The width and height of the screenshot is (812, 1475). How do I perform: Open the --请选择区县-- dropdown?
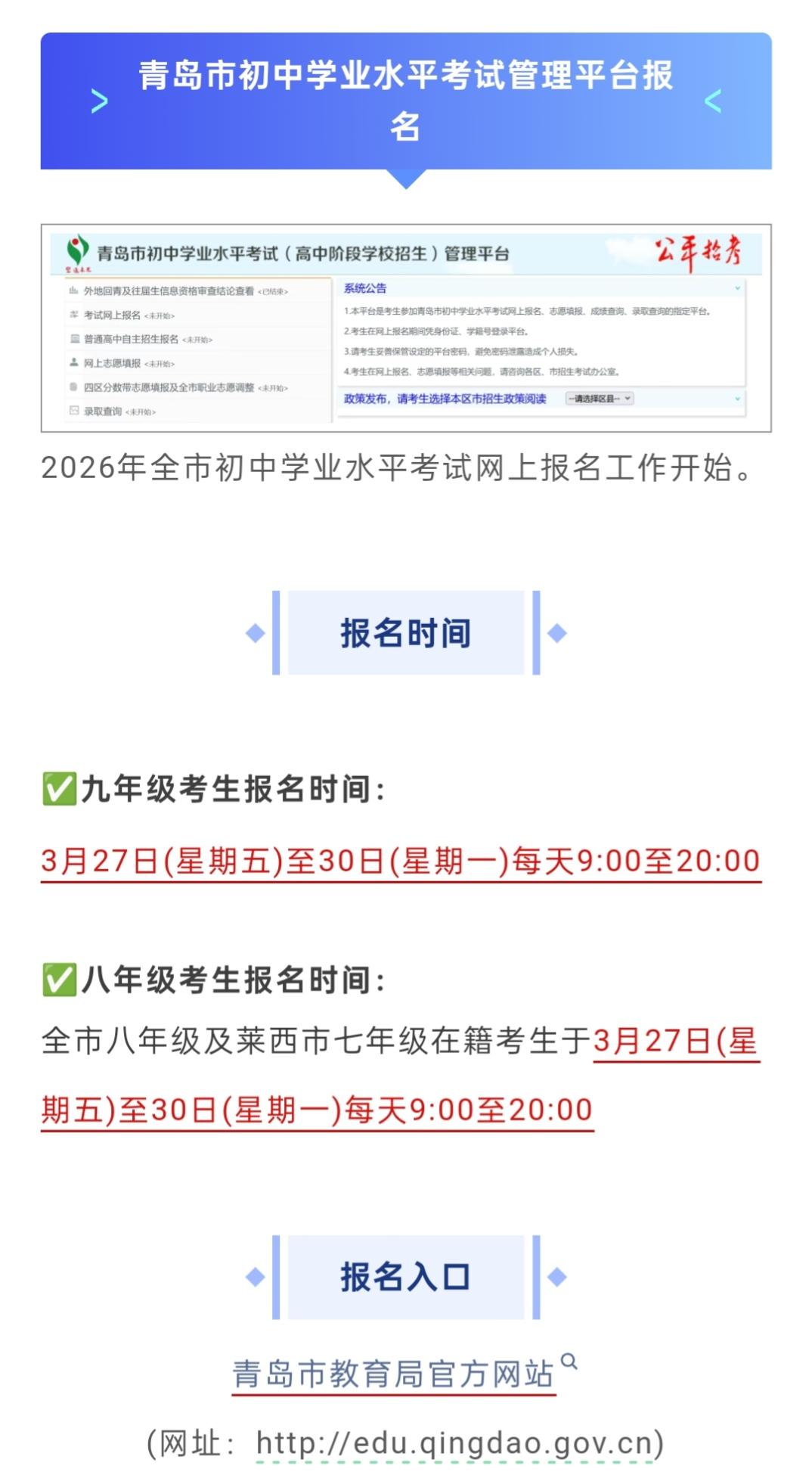(597, 399)
